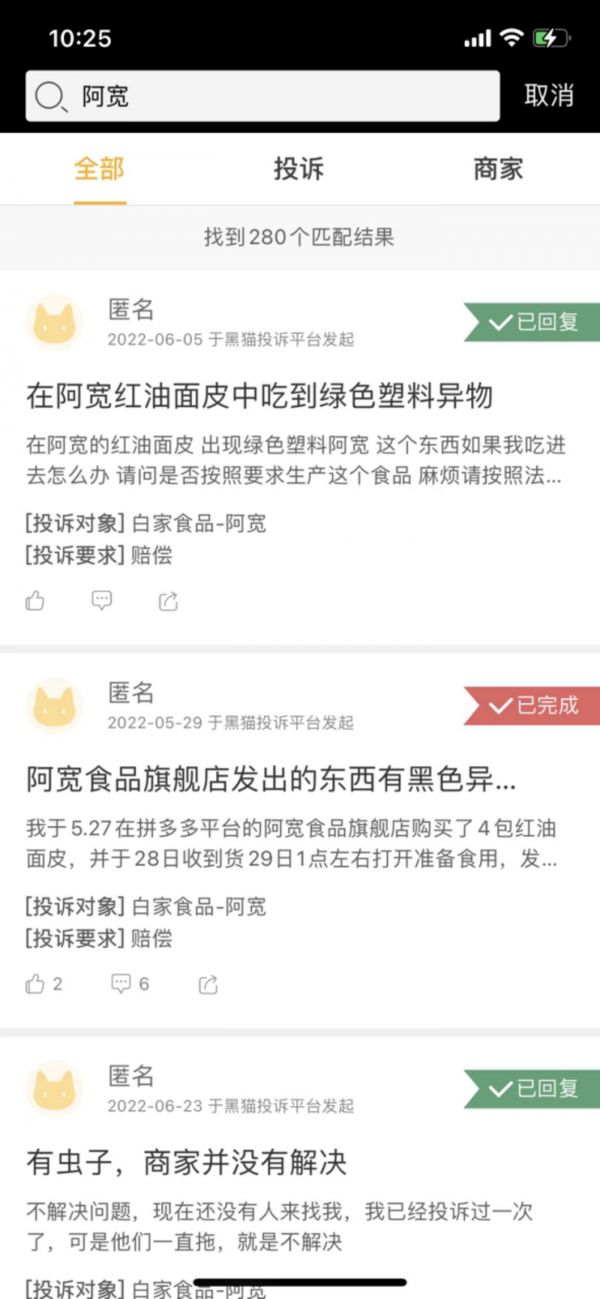Share the 阿宽食品旗舰店 complaint post
The width and height of the screenshot is (600, 1299).
[207, 984]
